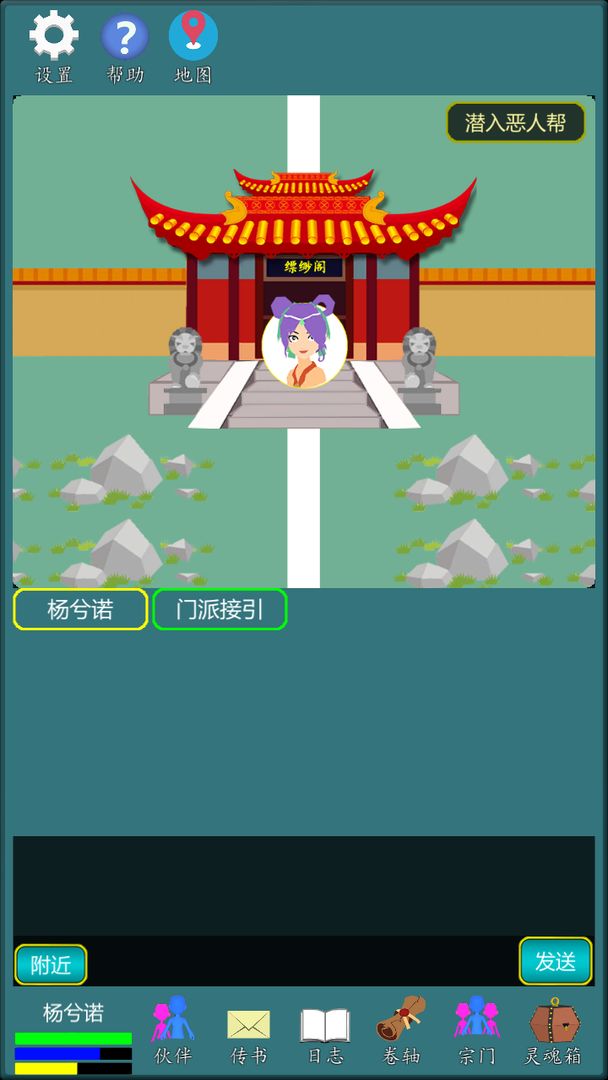Open the 灵魂箱 soul box
The image size is (608, 1080).
pyautogui.click(x=554, y=1032)
